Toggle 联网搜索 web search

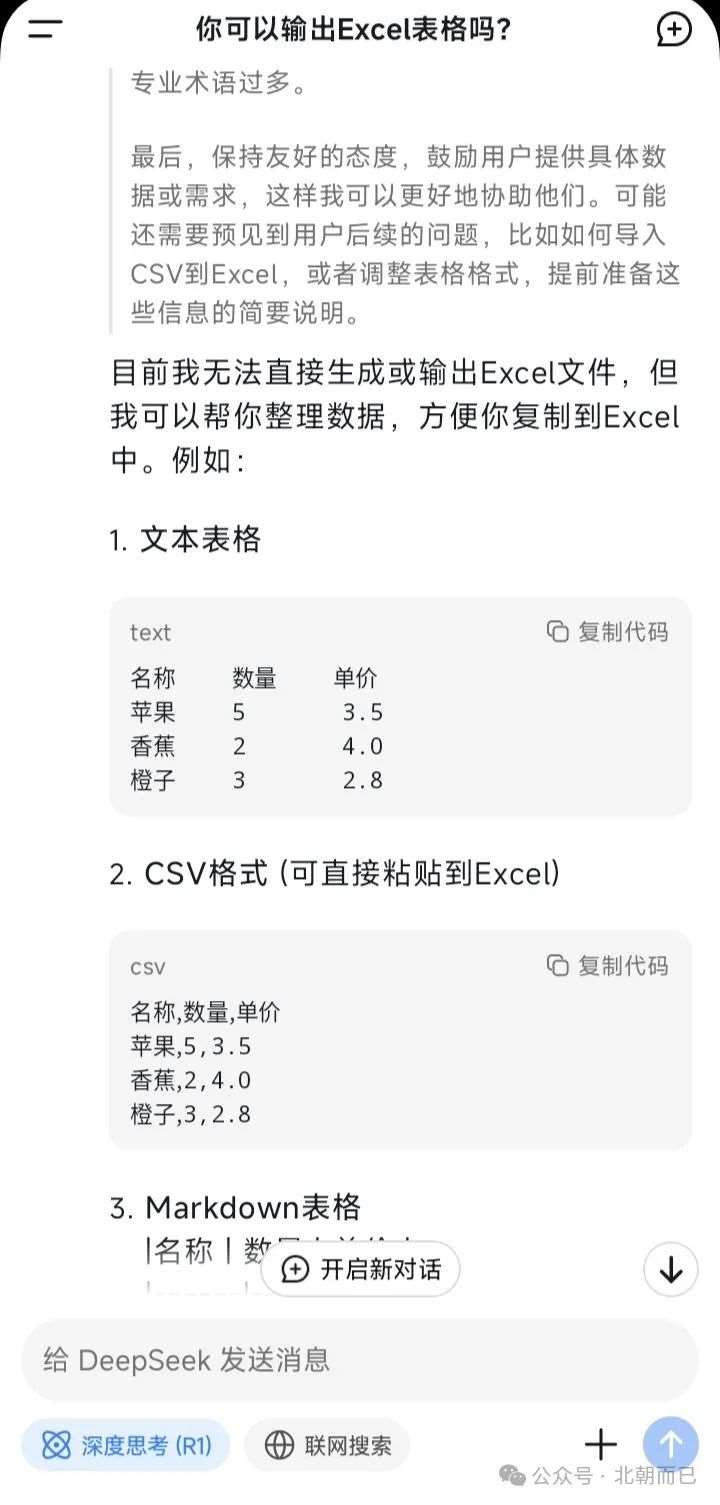point(327,1445)
